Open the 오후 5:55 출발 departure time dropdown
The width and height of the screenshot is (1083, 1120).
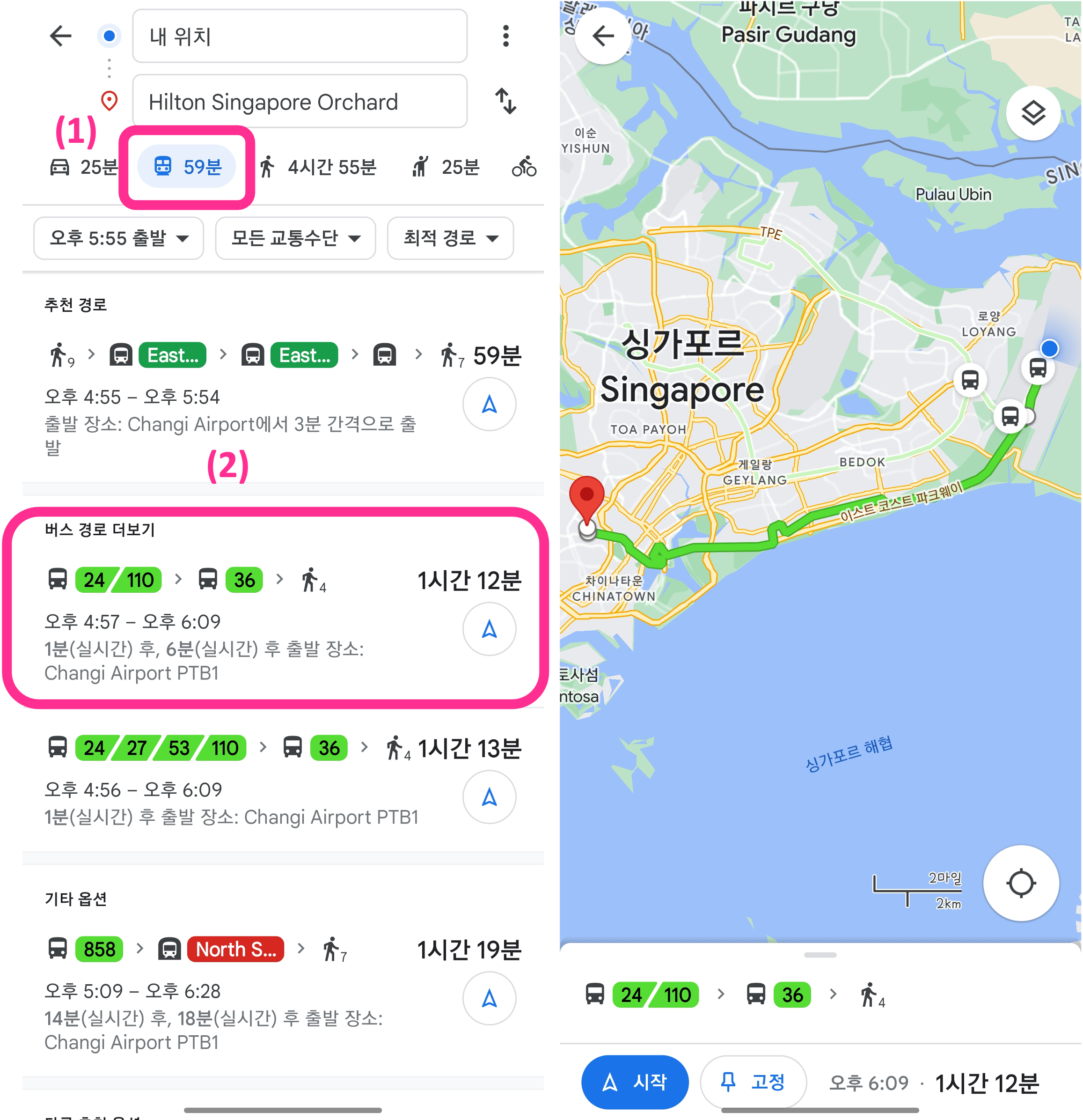118,239
